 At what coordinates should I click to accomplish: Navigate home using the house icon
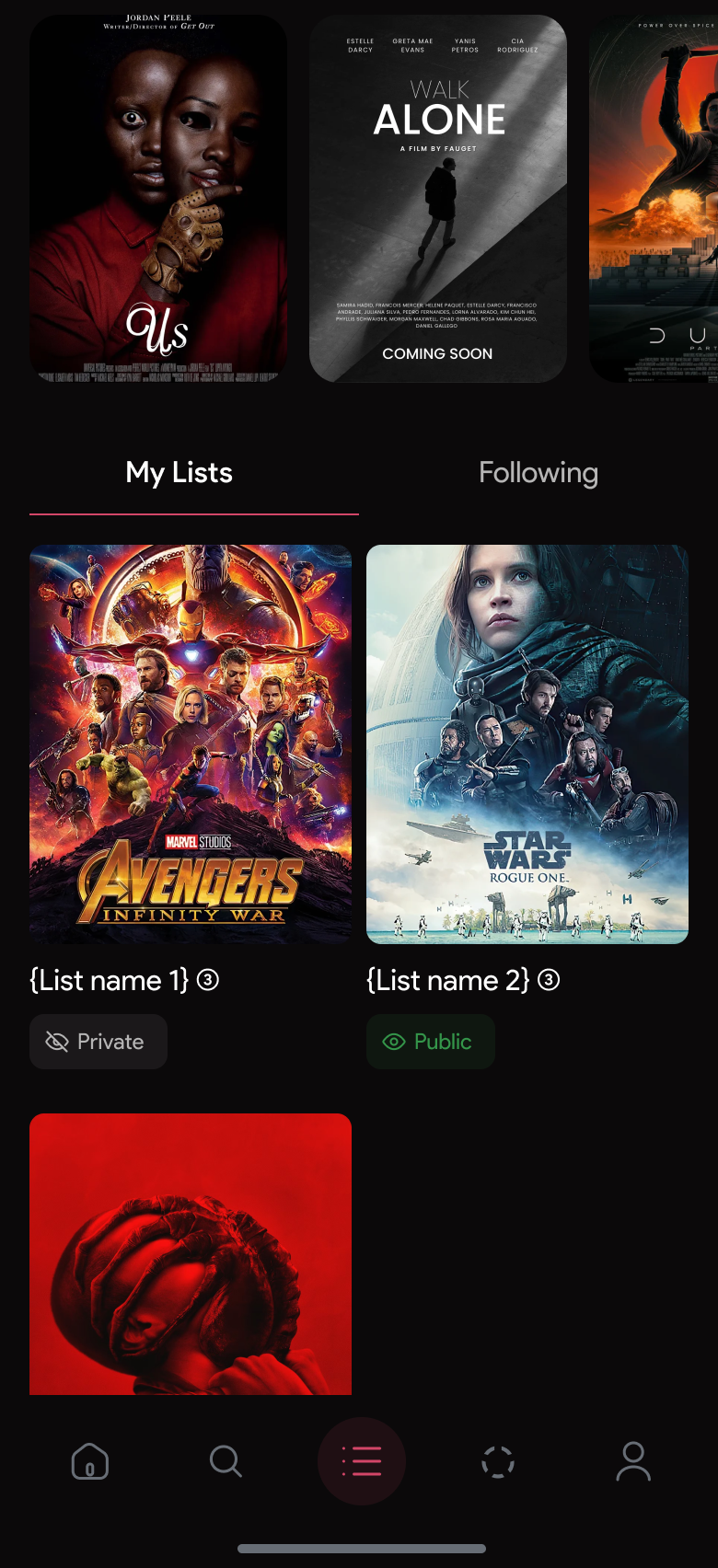pyautogui.click(x=91, y=1461)
